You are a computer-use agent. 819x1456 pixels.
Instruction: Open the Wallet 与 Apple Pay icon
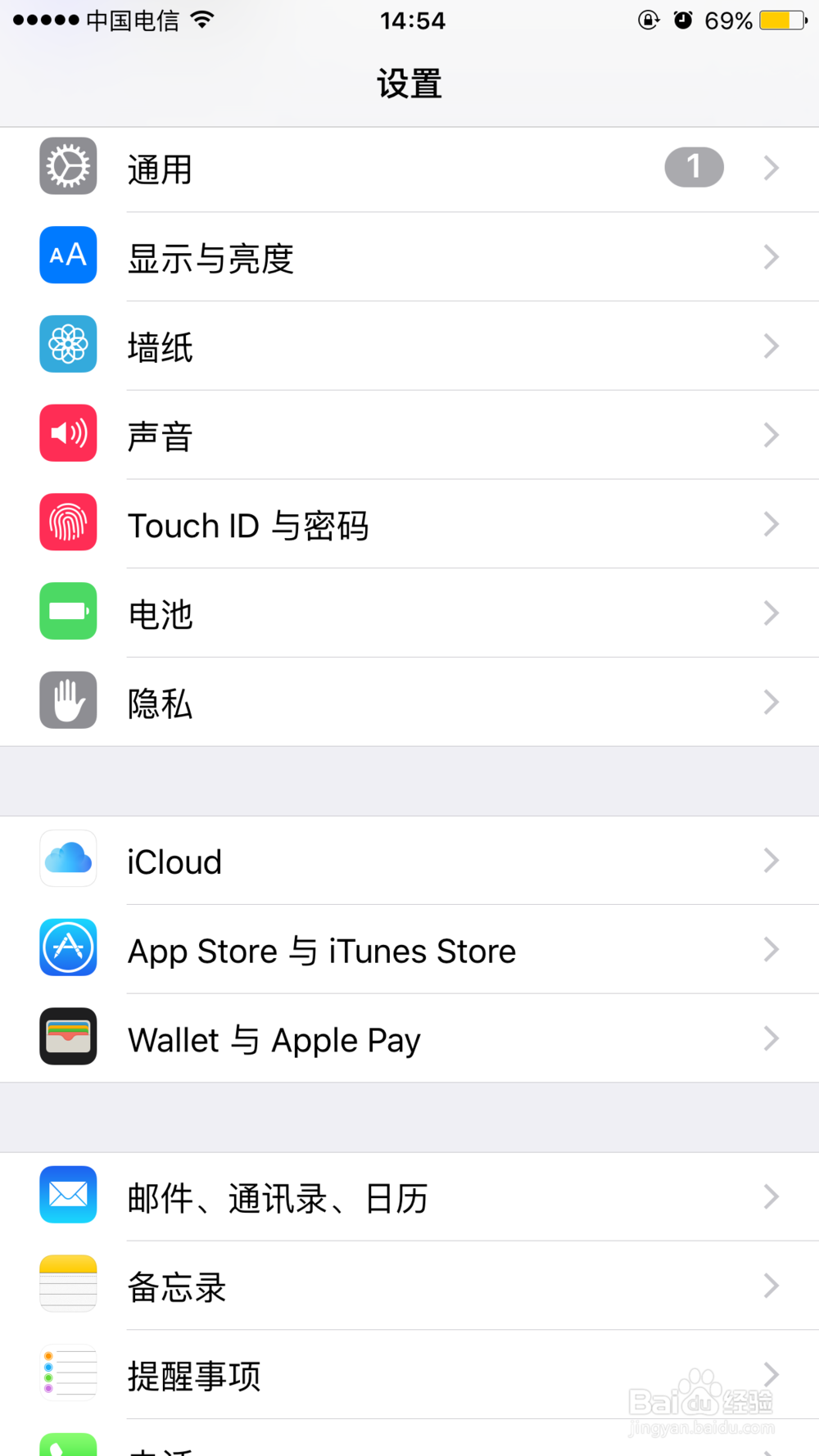(x=68, y=1037)
